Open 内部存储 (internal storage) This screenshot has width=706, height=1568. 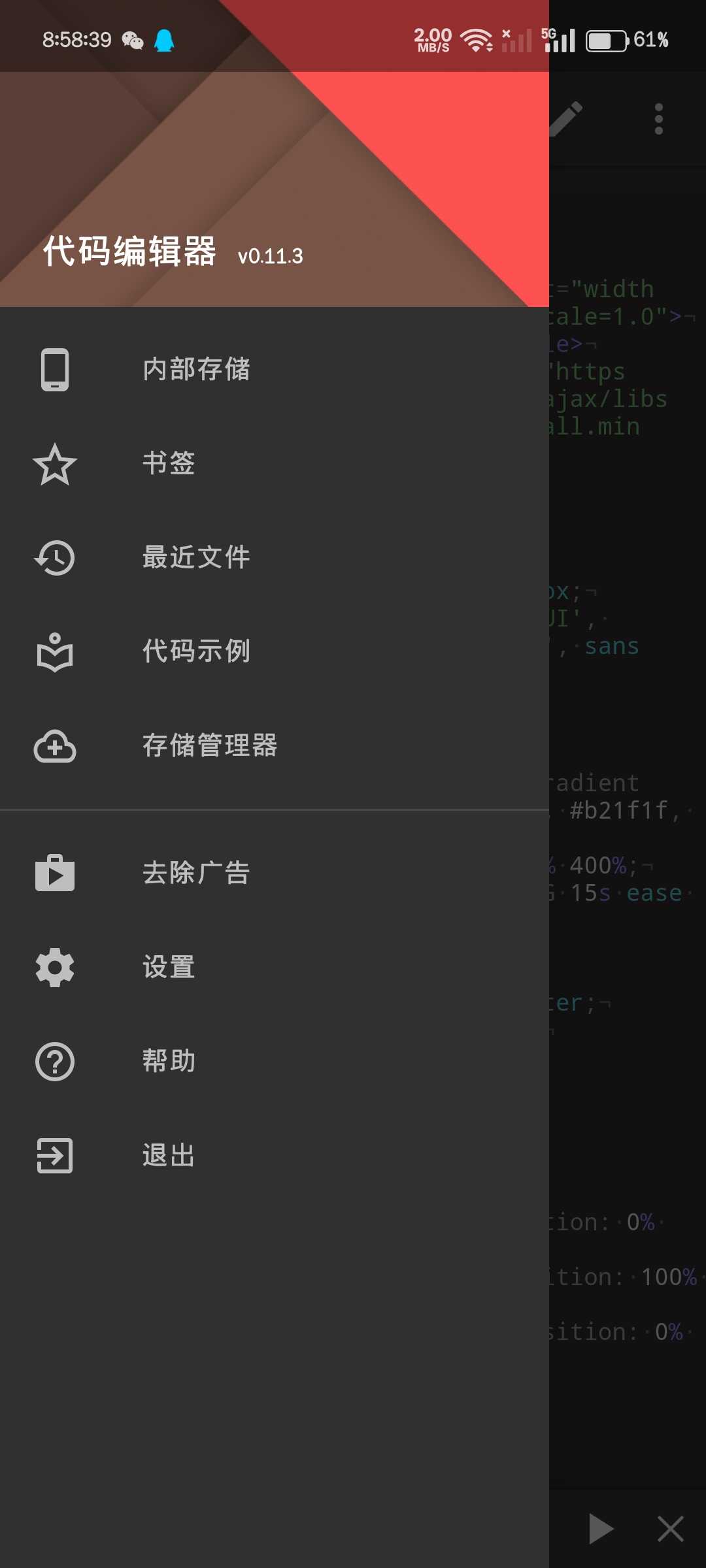tap(196, 369)
